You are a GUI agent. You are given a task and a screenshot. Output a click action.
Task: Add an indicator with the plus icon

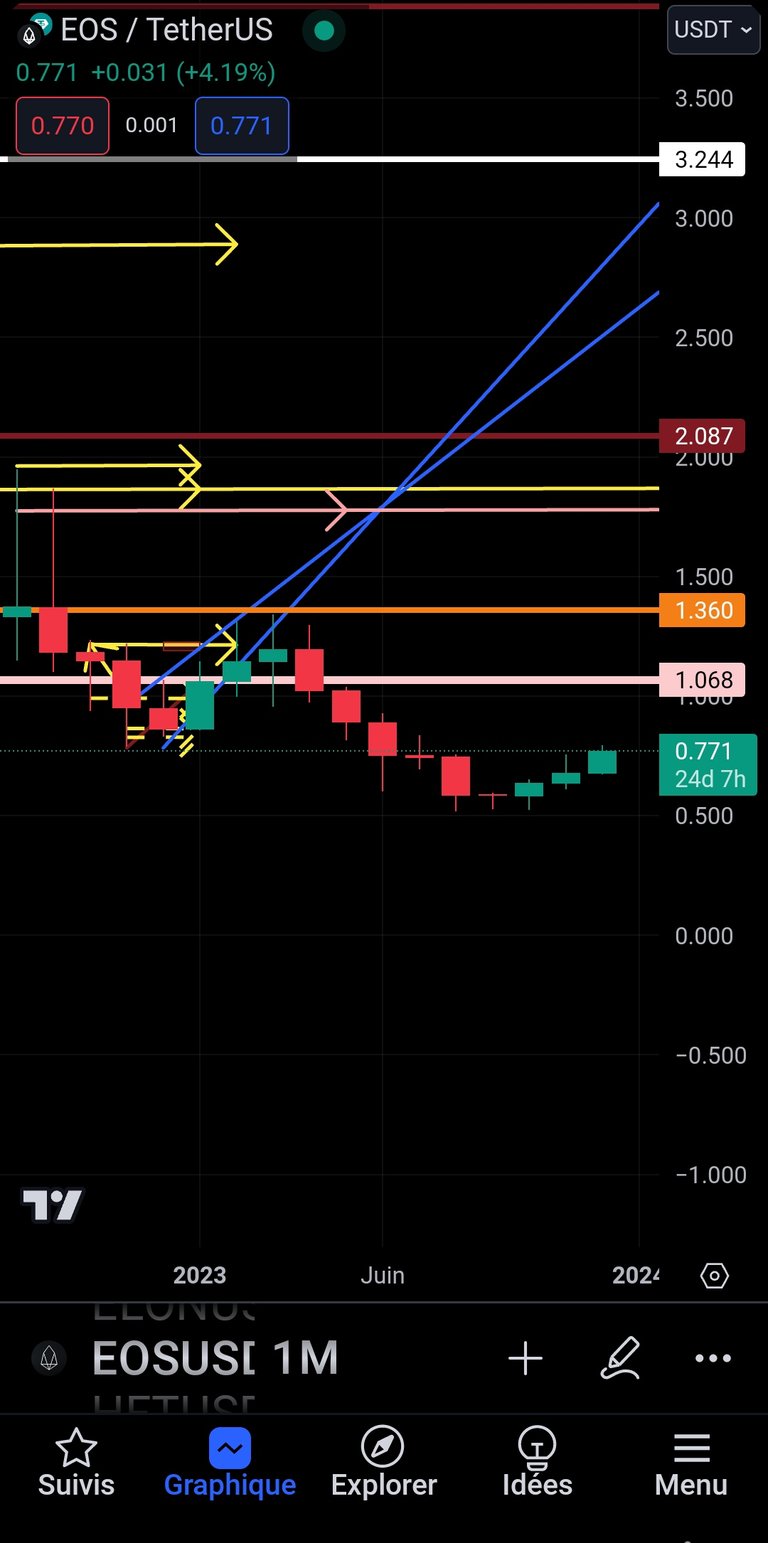(x=525, y=1358)
